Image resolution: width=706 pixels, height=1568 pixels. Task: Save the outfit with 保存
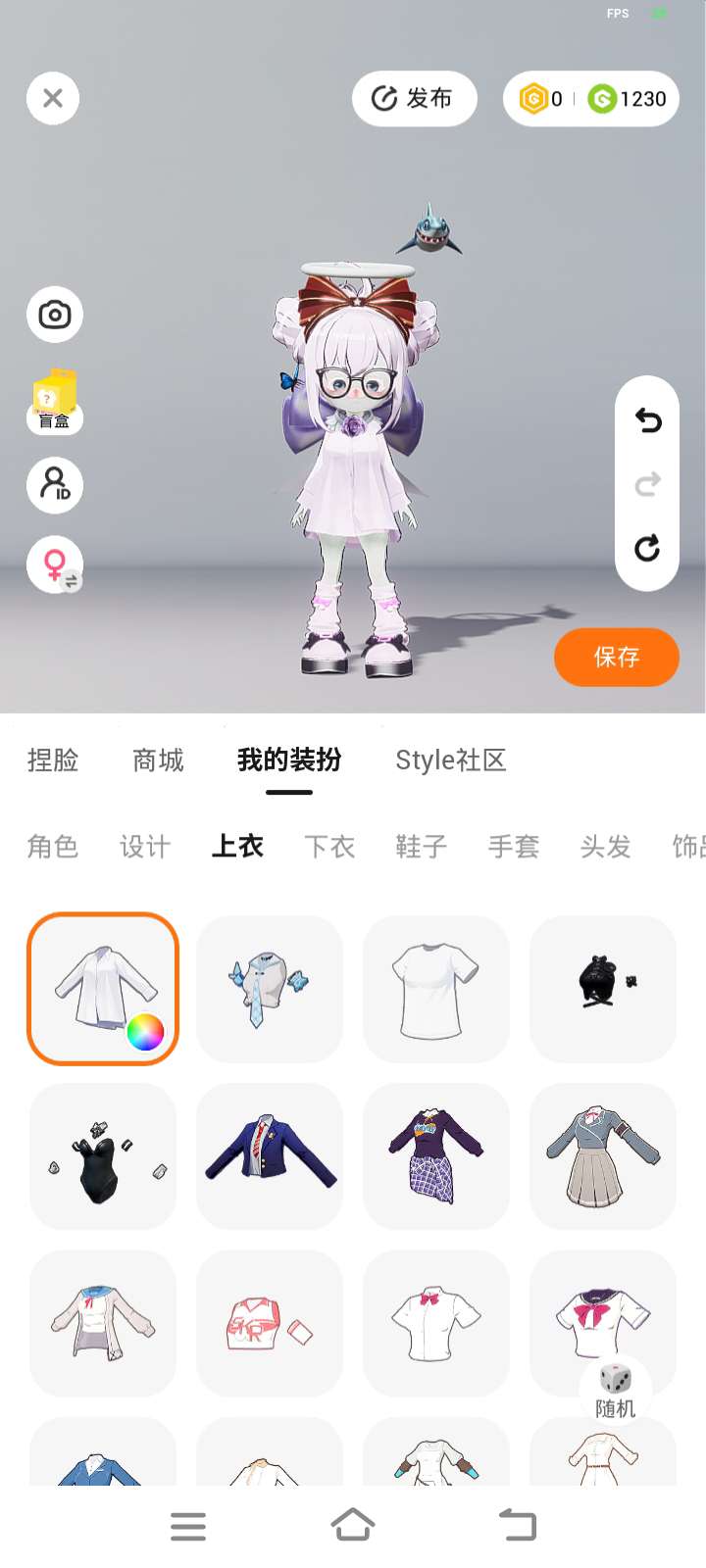click(x=616, y=657)
